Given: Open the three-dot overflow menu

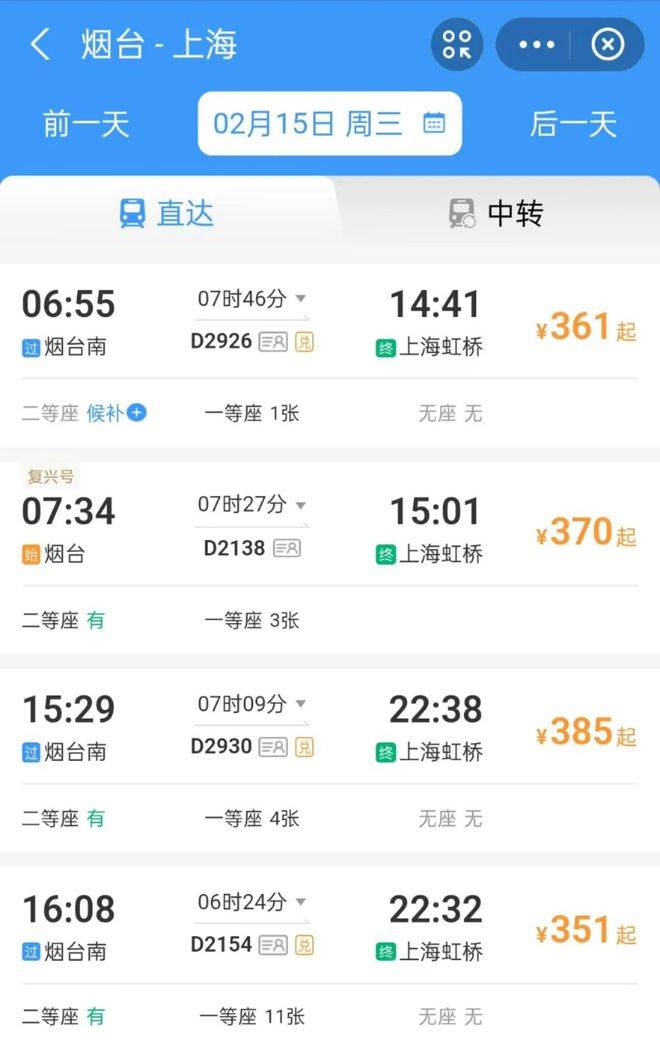Looking at the screenshot, I should (x=536, y=45).
